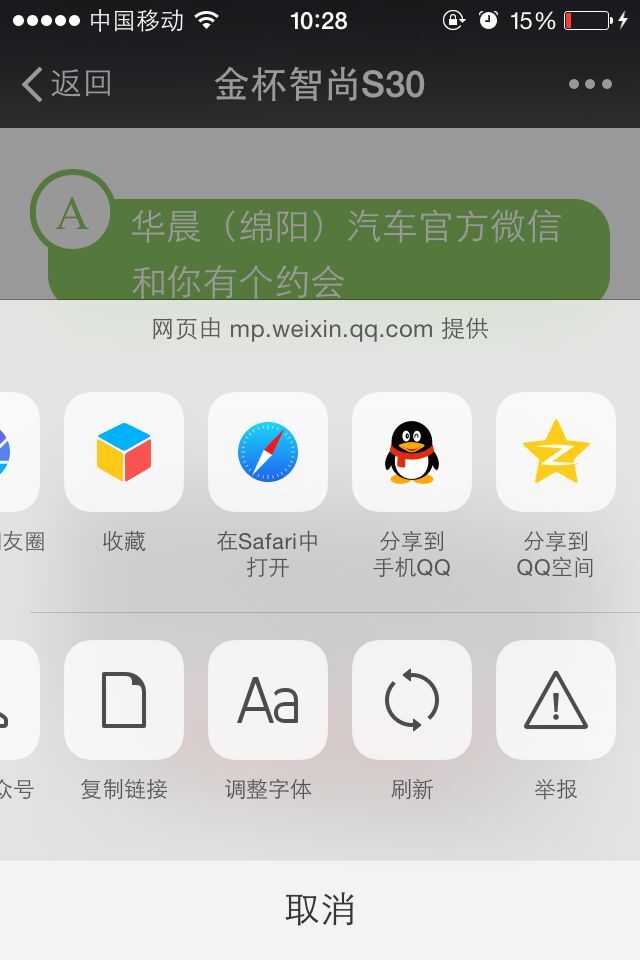This screenshot has width=640, height=960.
Task: Go back with the 返回 button
Action: [x=68, y=84]
